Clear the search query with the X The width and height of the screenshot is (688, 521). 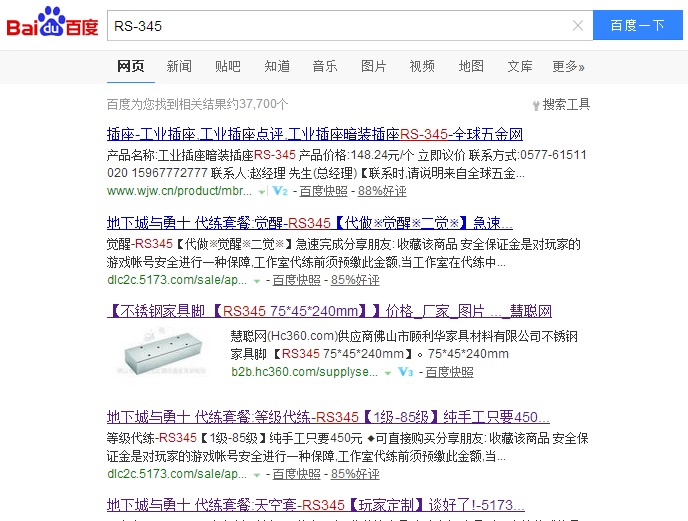click(578, 26)
